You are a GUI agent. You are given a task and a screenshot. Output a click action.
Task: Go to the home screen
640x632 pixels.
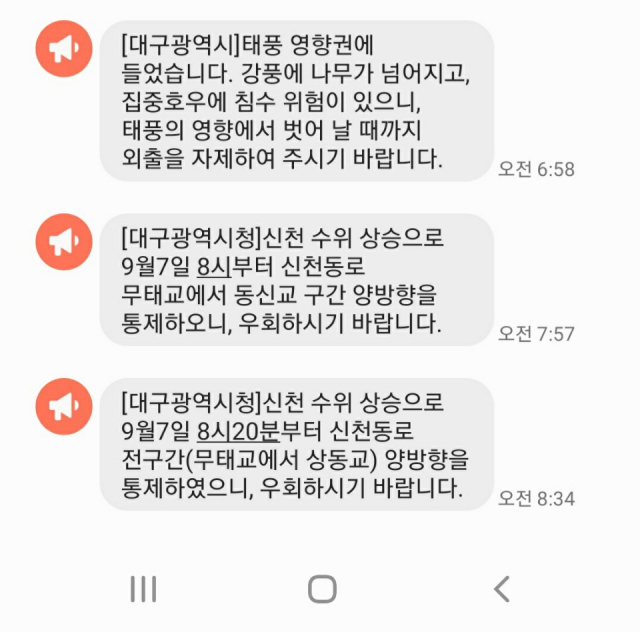coord(322,589)
